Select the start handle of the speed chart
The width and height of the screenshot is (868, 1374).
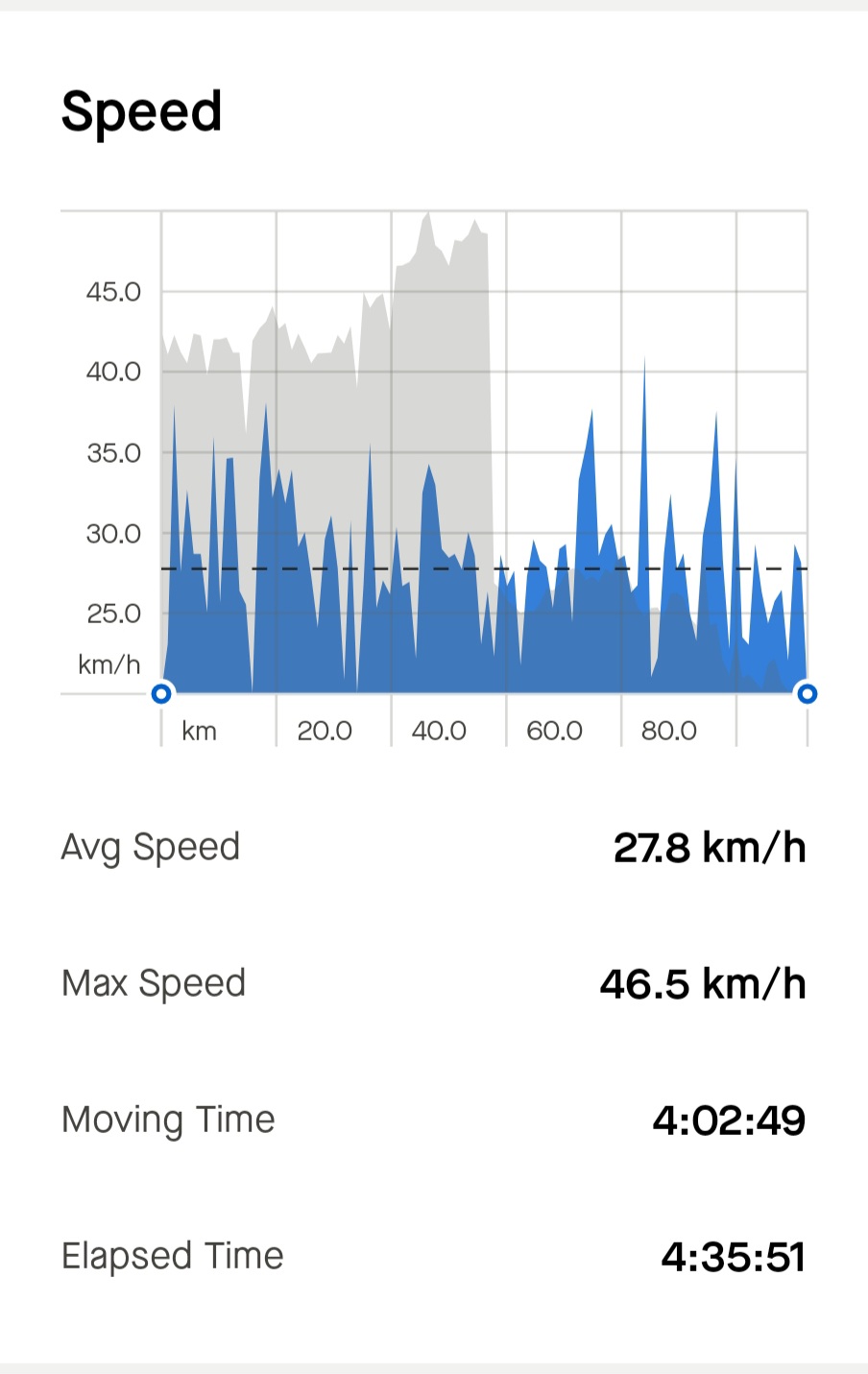point(161,693)
